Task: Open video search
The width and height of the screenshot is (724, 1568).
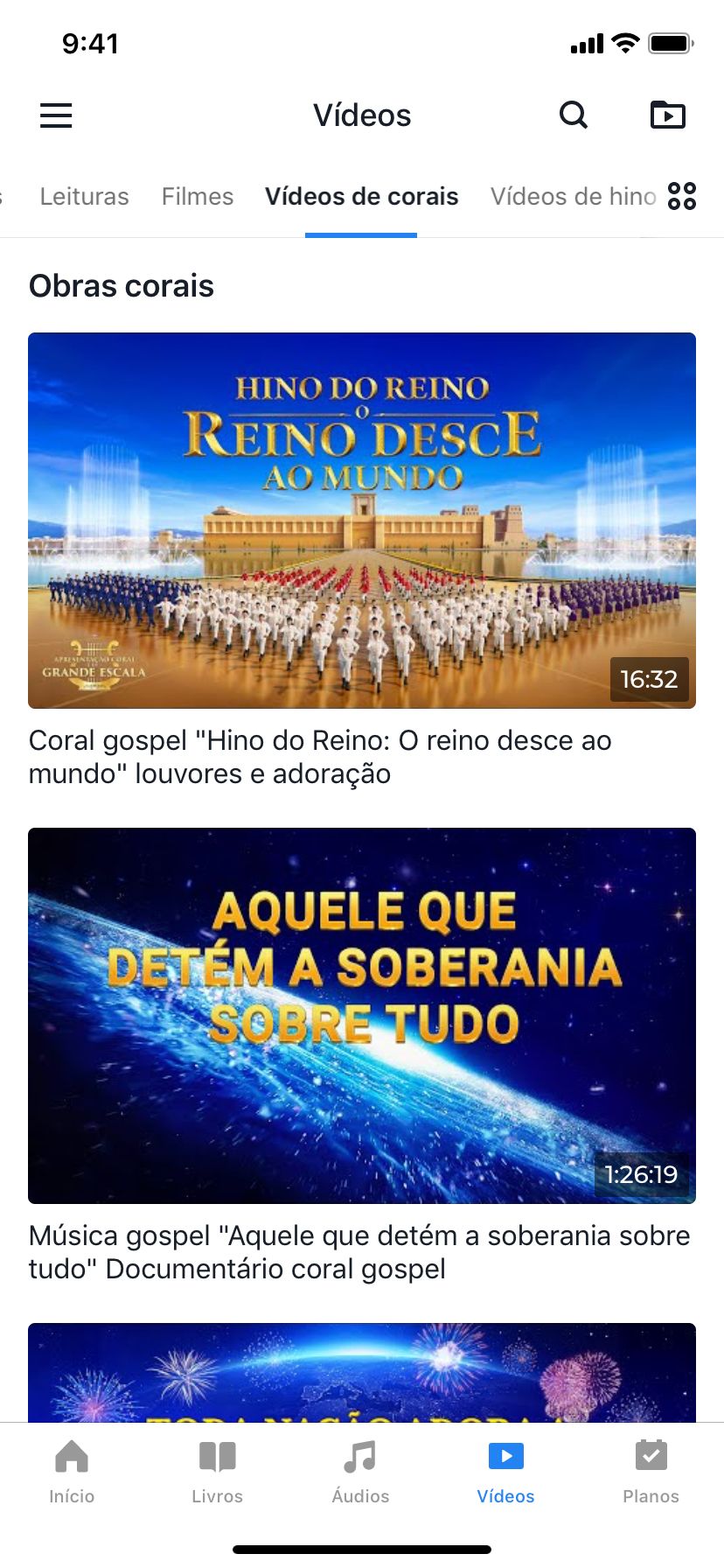Action: (574, 115)
